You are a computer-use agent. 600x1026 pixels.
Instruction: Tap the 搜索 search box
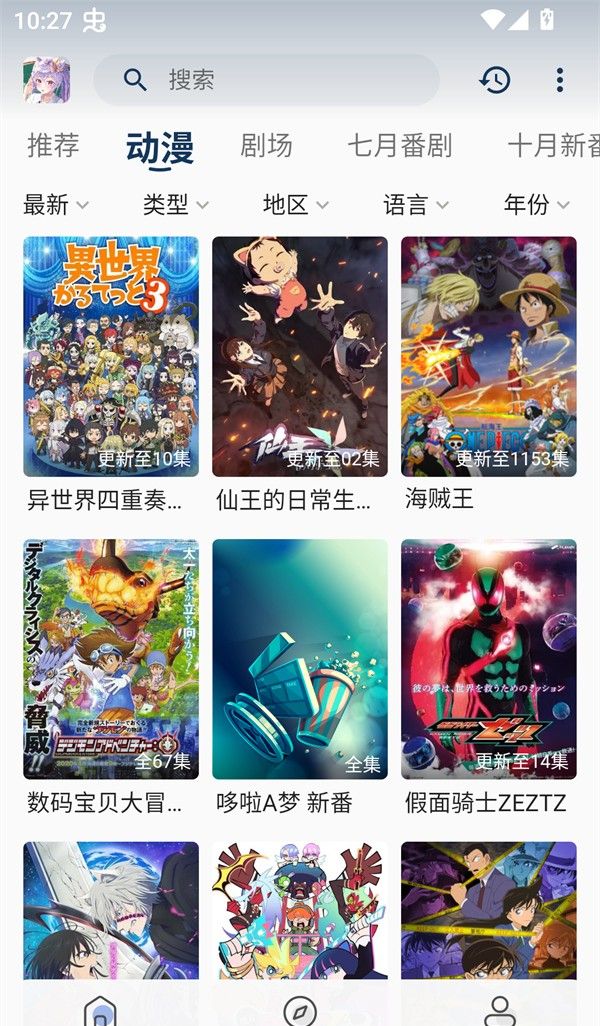[x=266, y=80]
